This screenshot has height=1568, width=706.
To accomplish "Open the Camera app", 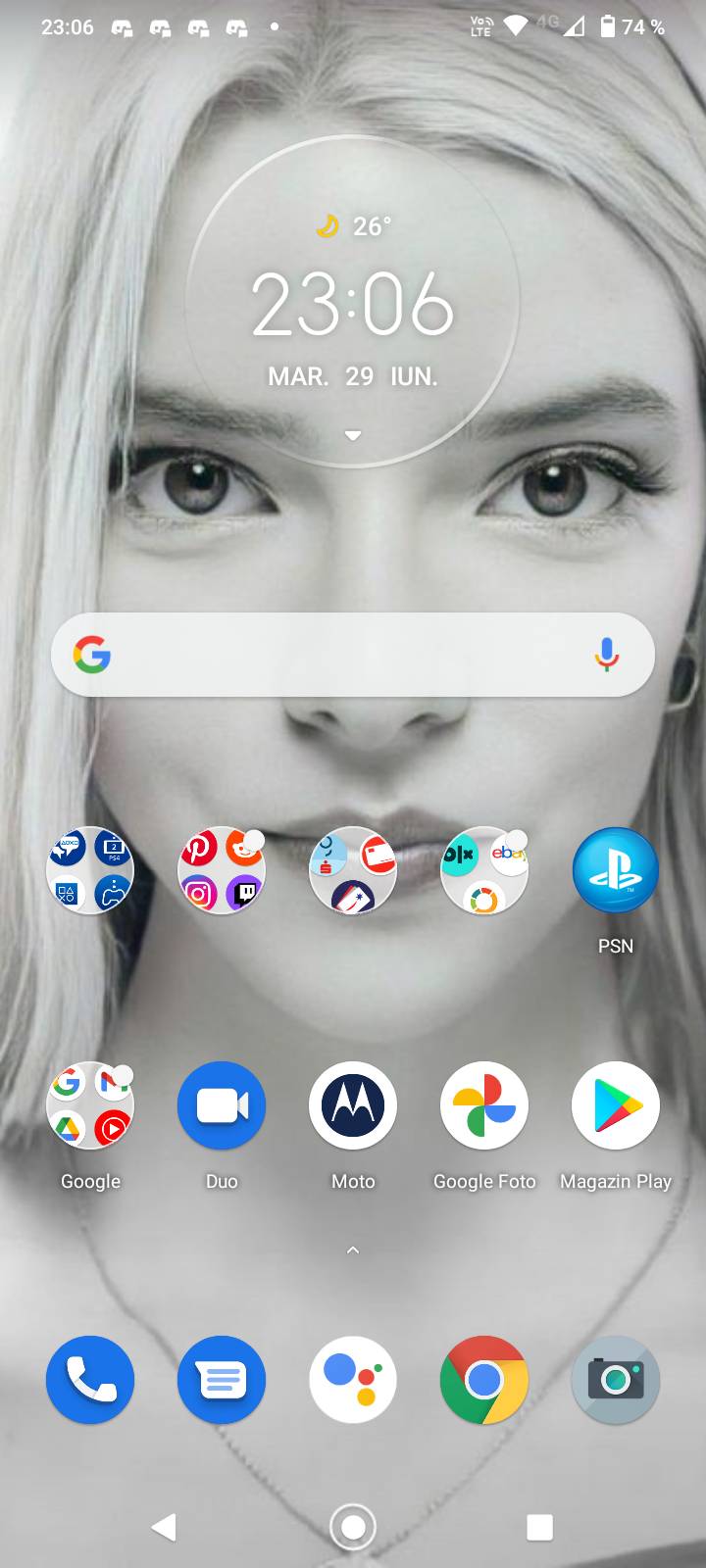I will tap(615, 1380).
